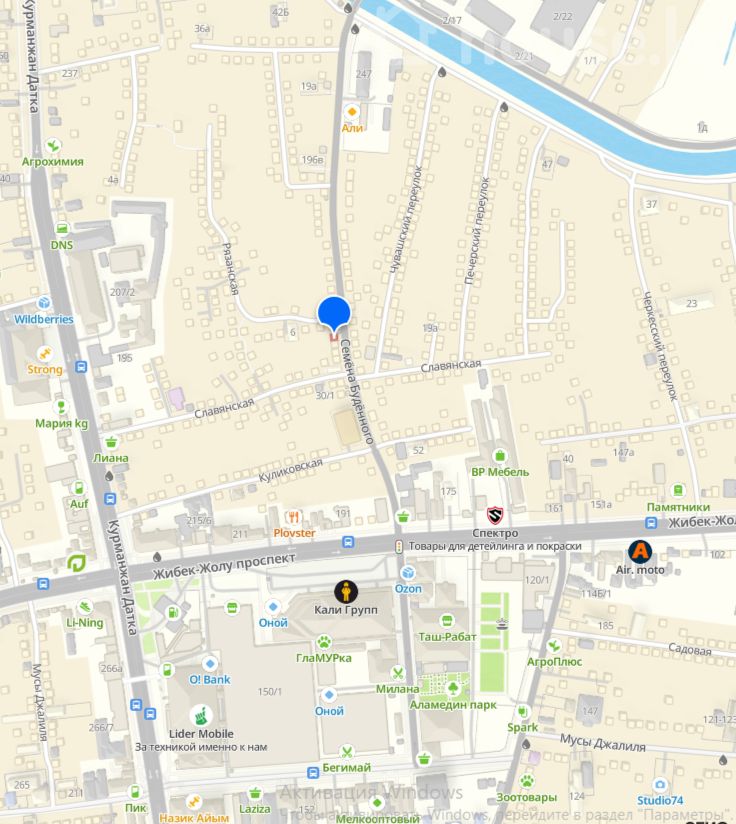Screen dimensions: 736x824
Task: Open the Ozon pickup point marker
Action: [408, 573]
